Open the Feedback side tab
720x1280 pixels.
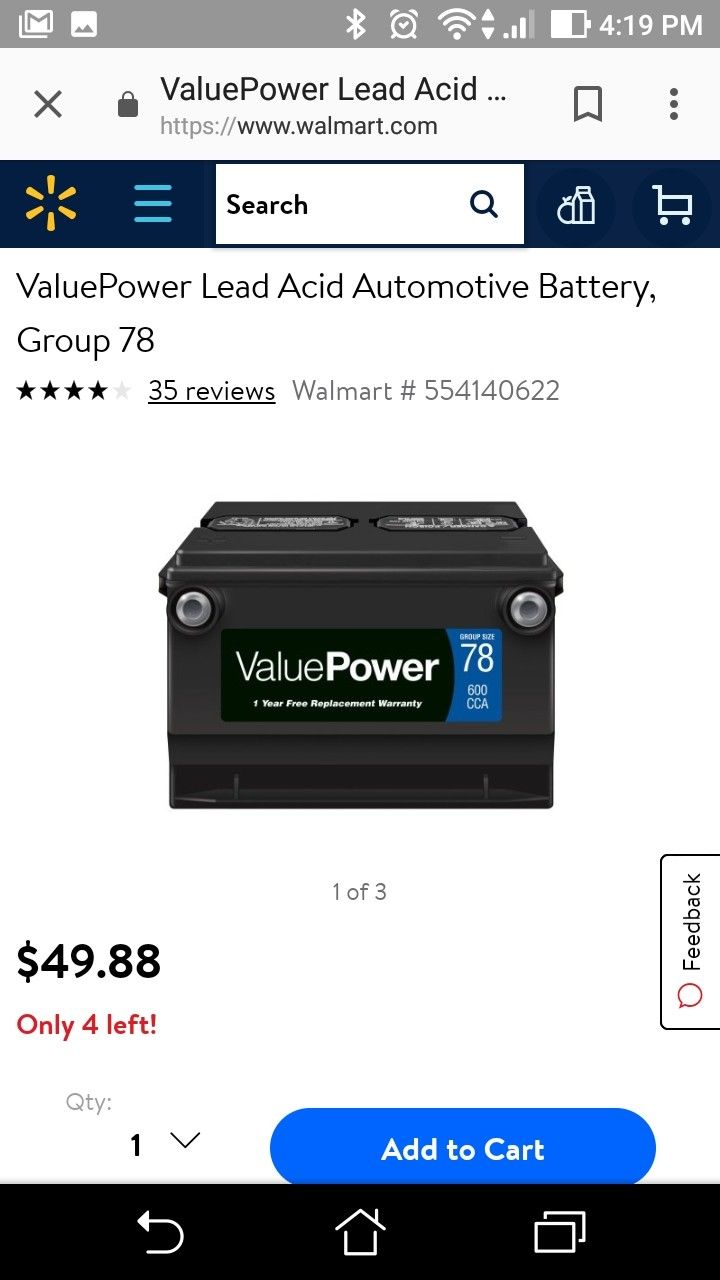(690, 942)
